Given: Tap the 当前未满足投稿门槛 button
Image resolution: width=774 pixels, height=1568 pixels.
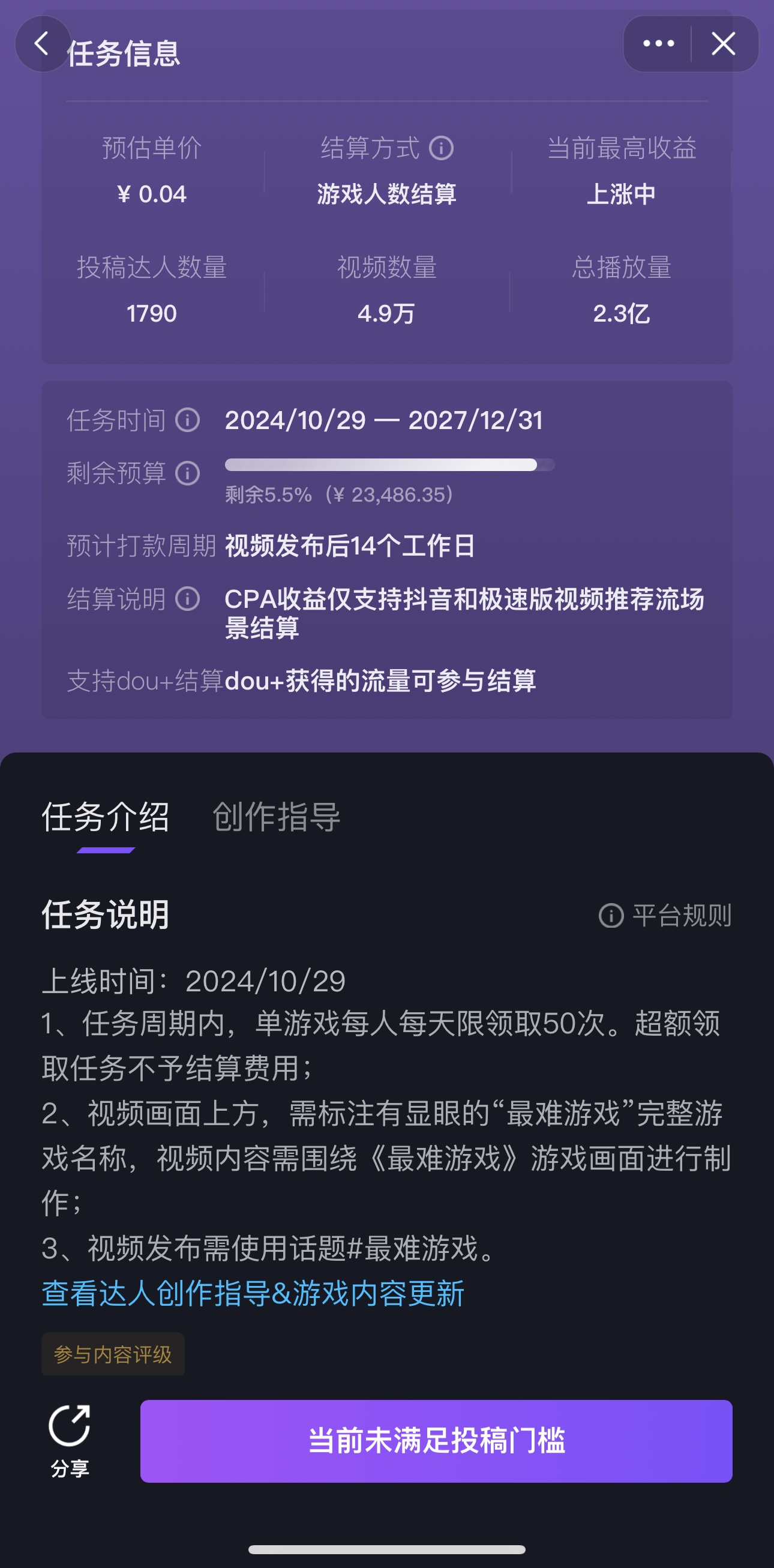Looking at the screenshot, I should click(x=436, y=1441).
